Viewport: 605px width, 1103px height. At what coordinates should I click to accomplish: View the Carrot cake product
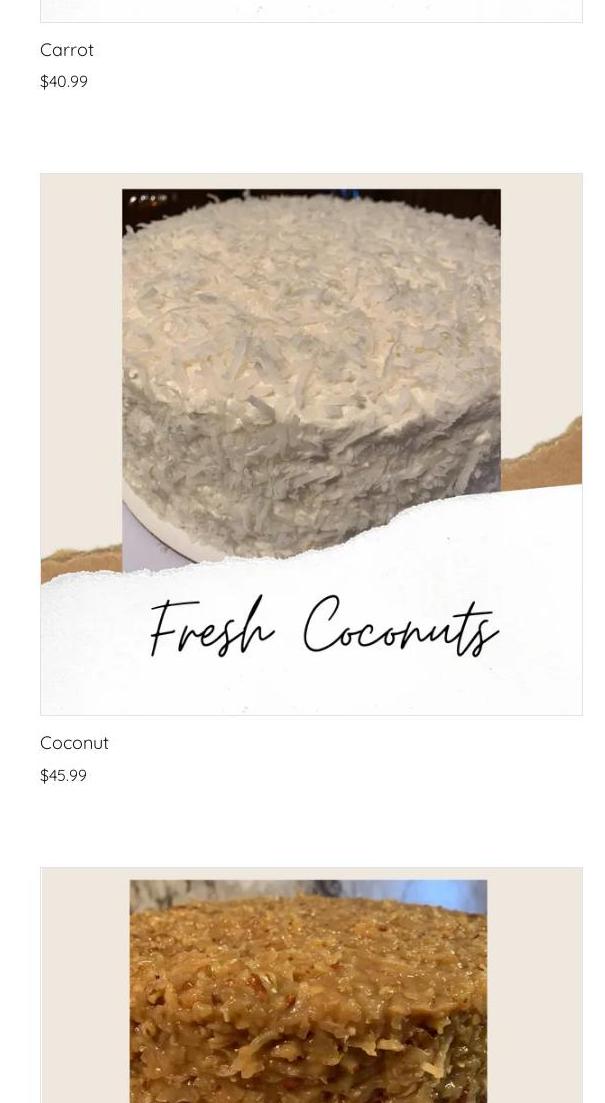[67, 50]
